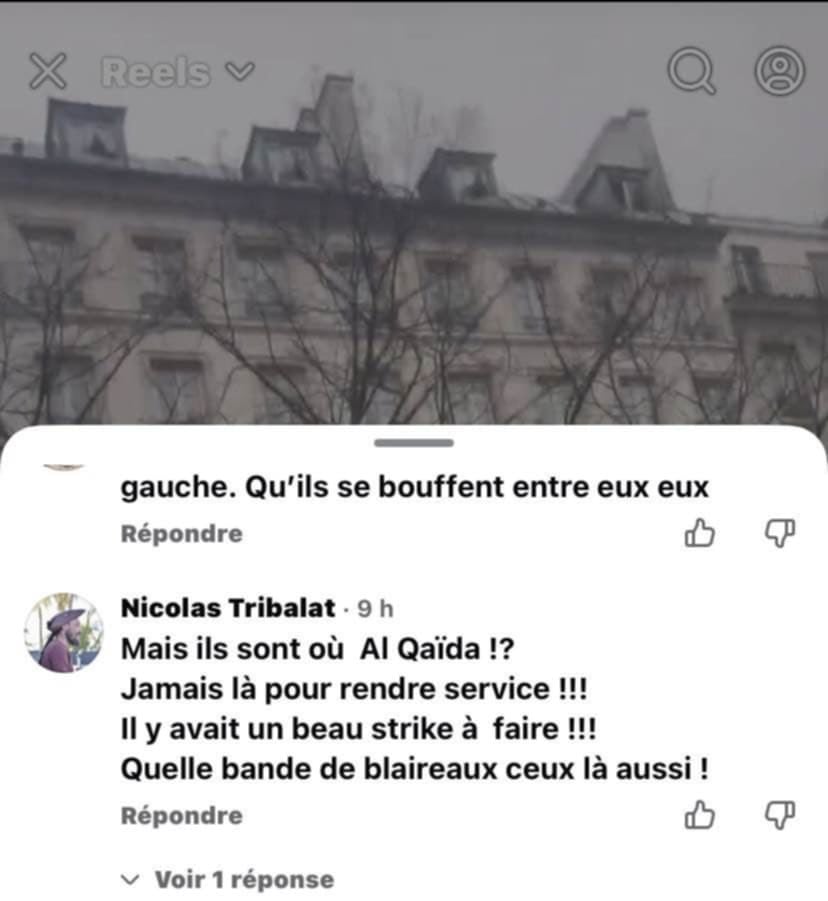Open Nicolas Tribalat's profile picture
Screen dimensions: 828x901
pyautogui.click(x=63, y=632)
